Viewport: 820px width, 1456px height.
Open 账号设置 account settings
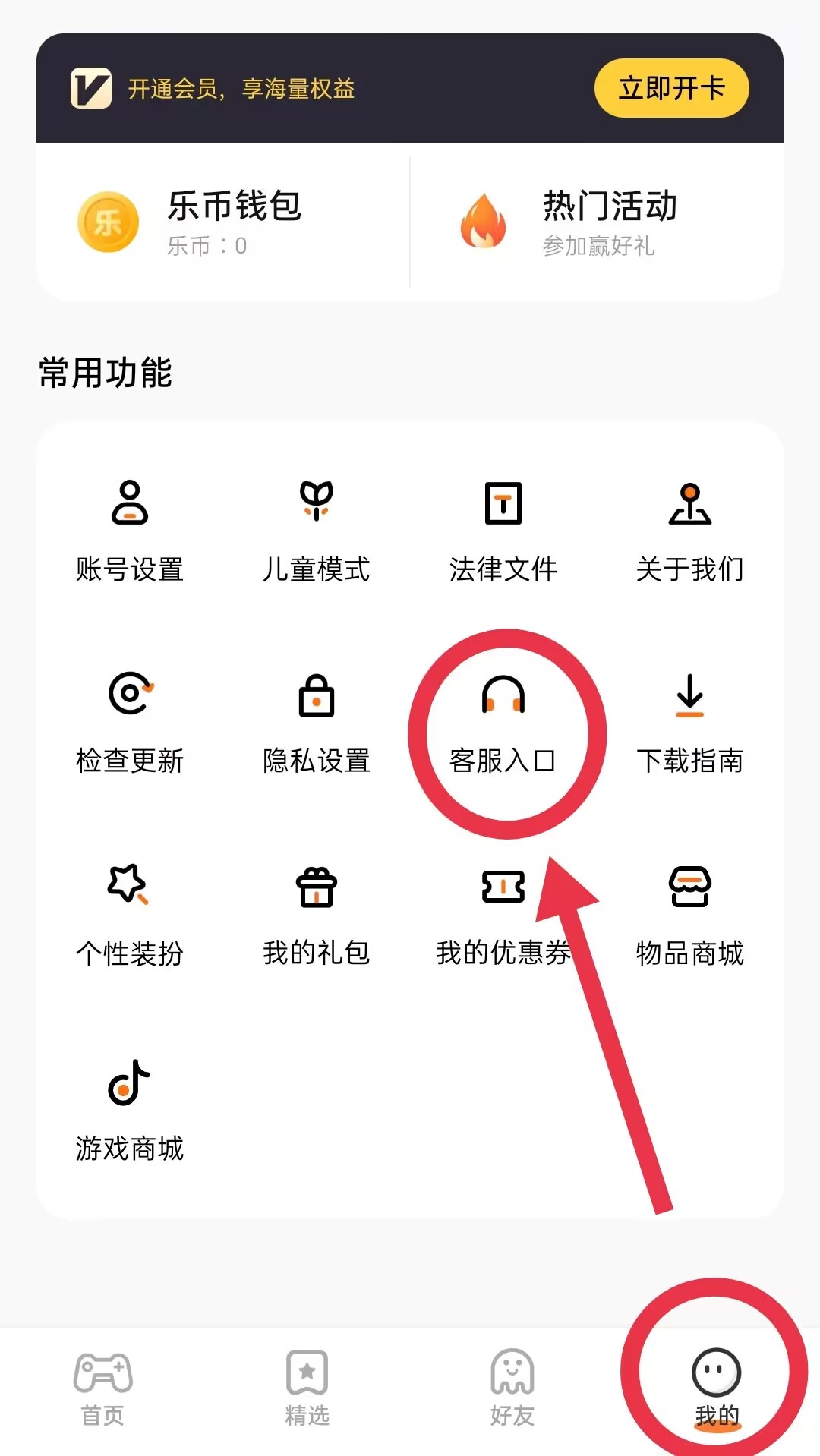click(x=130, y=531)
